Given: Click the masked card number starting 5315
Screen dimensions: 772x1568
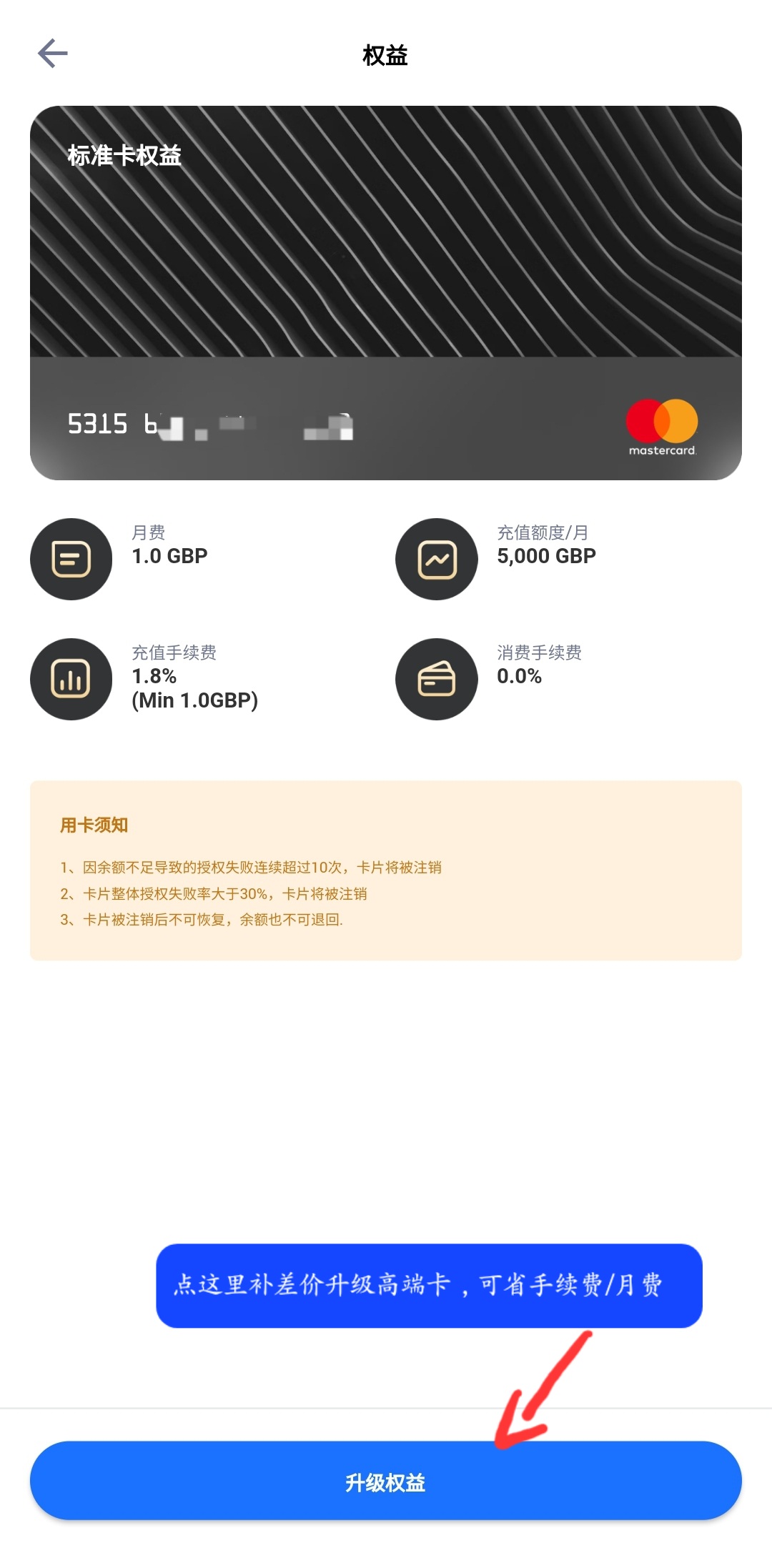Looking at the screenshot, I should coord(207,423).
